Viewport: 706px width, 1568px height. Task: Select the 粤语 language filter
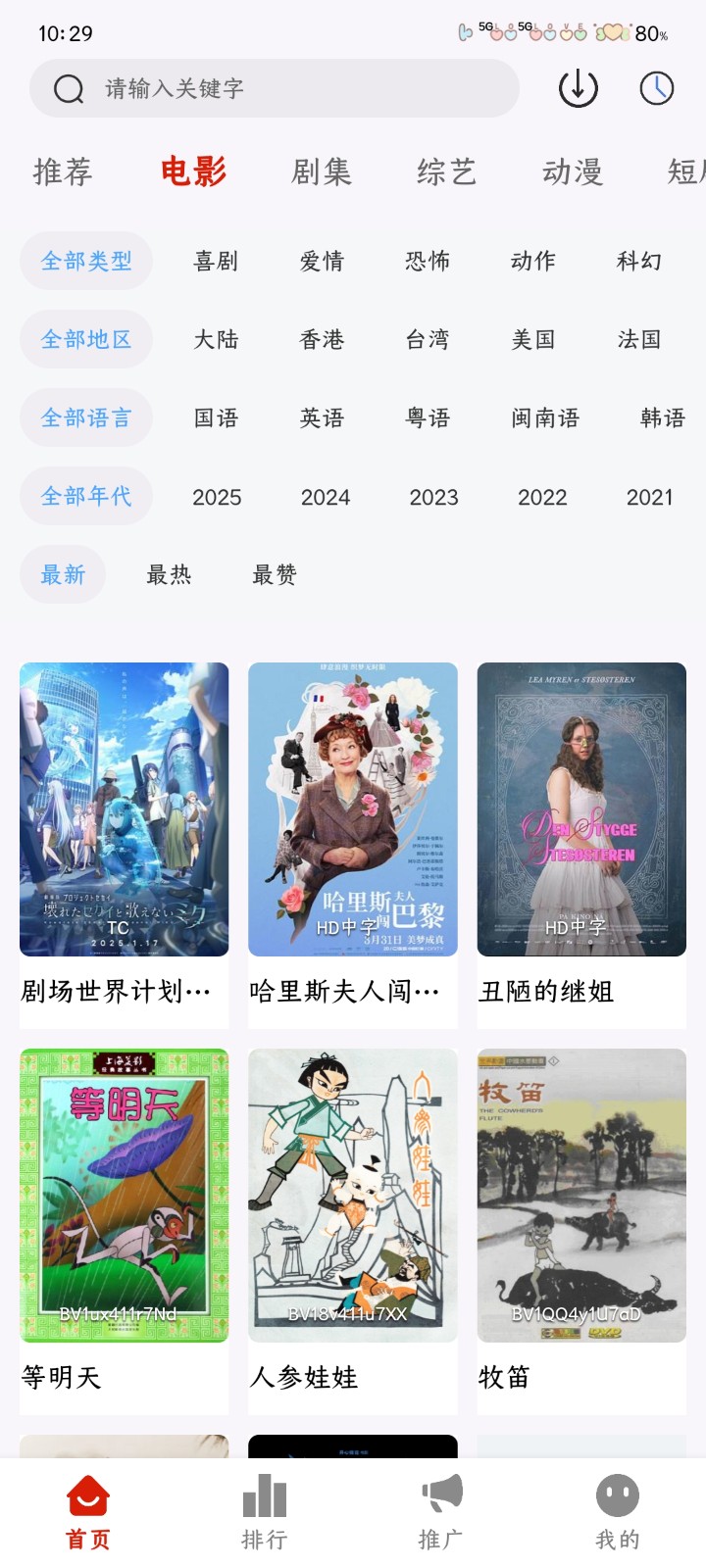tap(428, 417)
